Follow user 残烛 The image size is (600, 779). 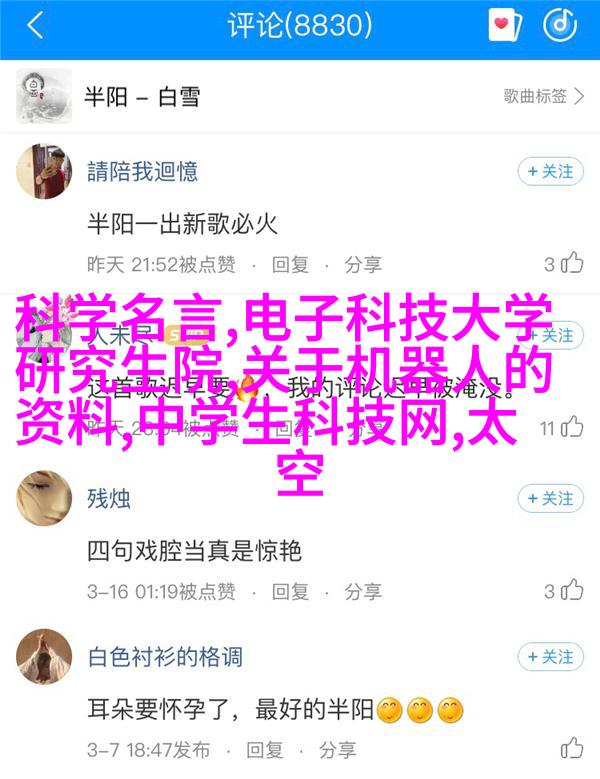[549, 498]
